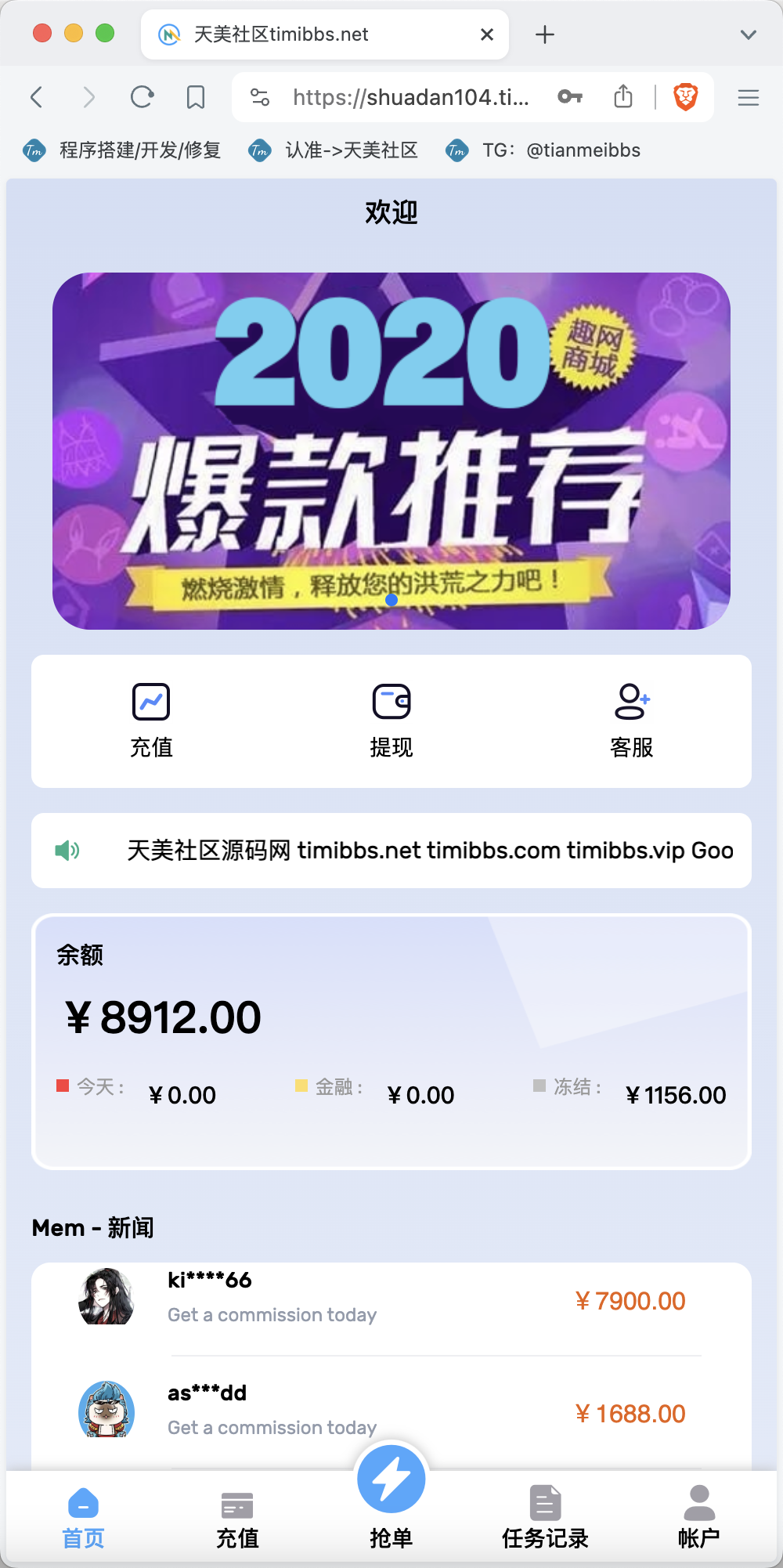The width and height of the screenshot is (783, 1568).
Task: Open the 2020 爆款推荐 banner
Action: [391, 450]
